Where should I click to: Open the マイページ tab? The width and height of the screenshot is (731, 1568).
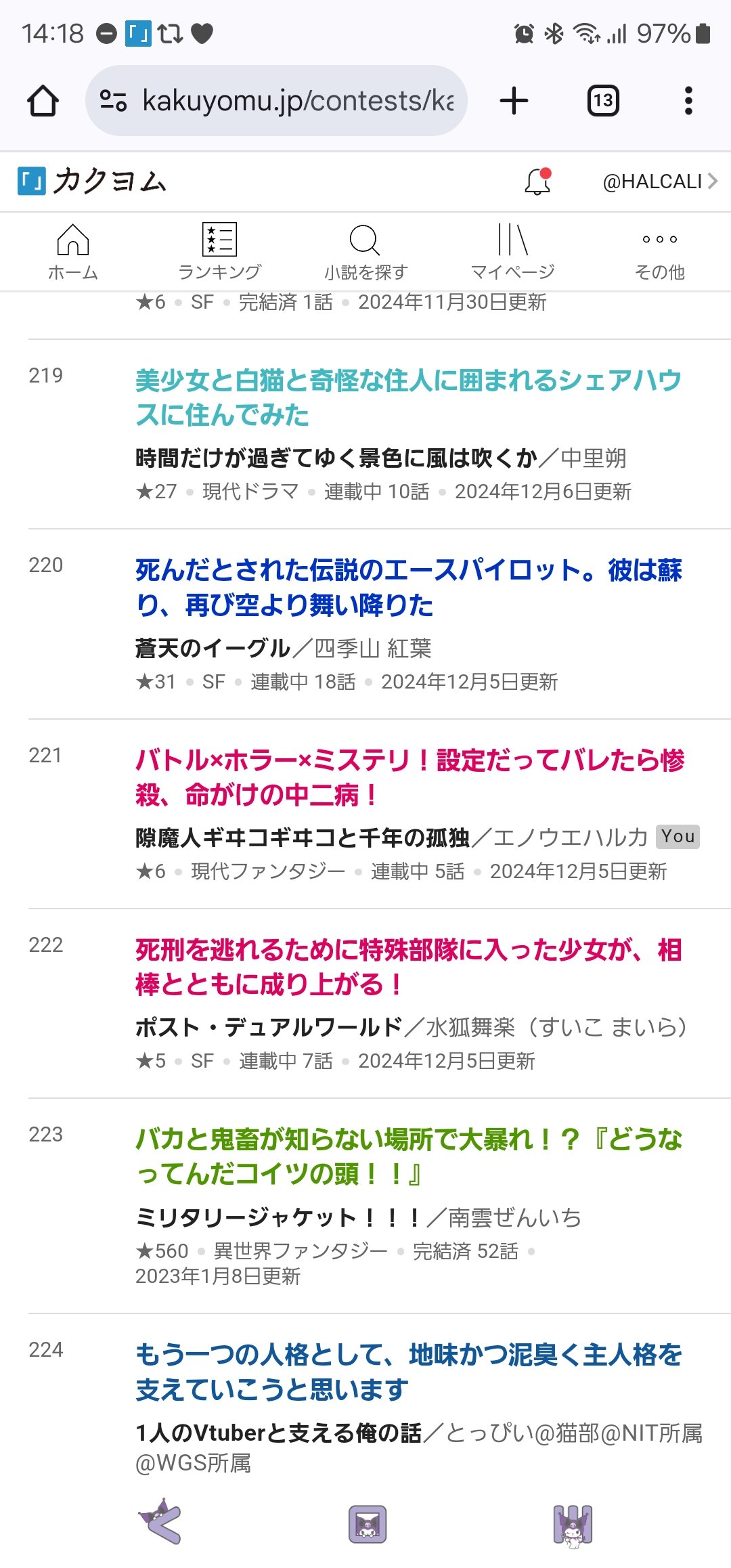click(512, 252)
